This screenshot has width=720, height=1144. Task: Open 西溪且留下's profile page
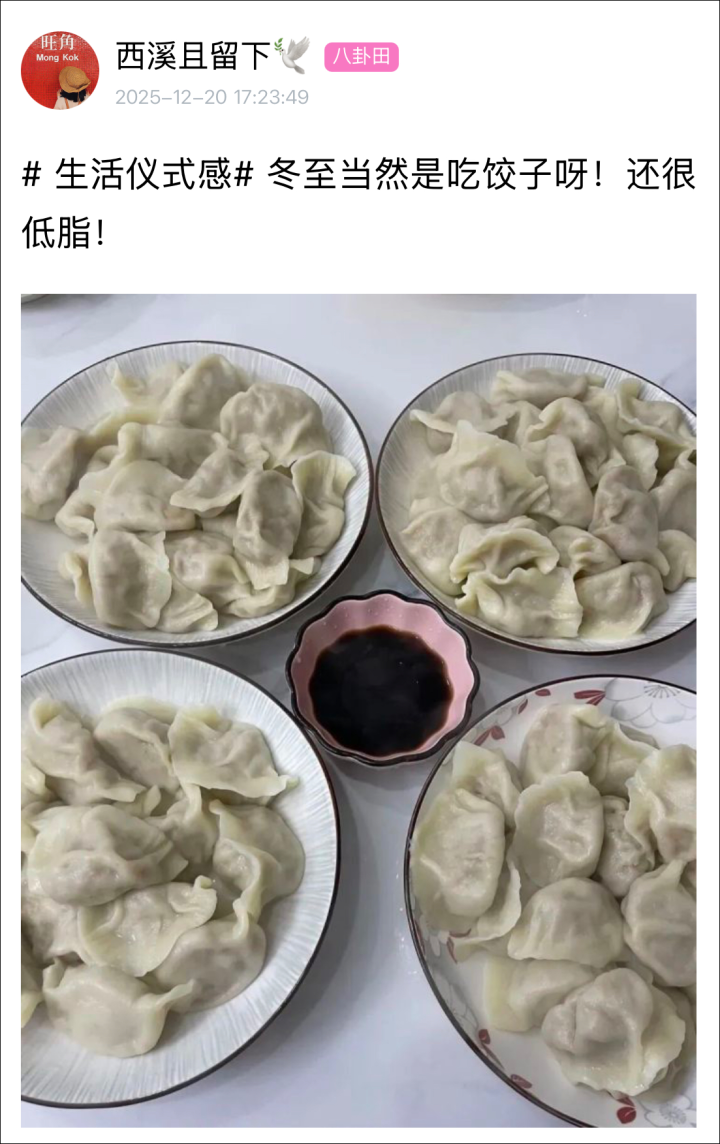point(194,56)
